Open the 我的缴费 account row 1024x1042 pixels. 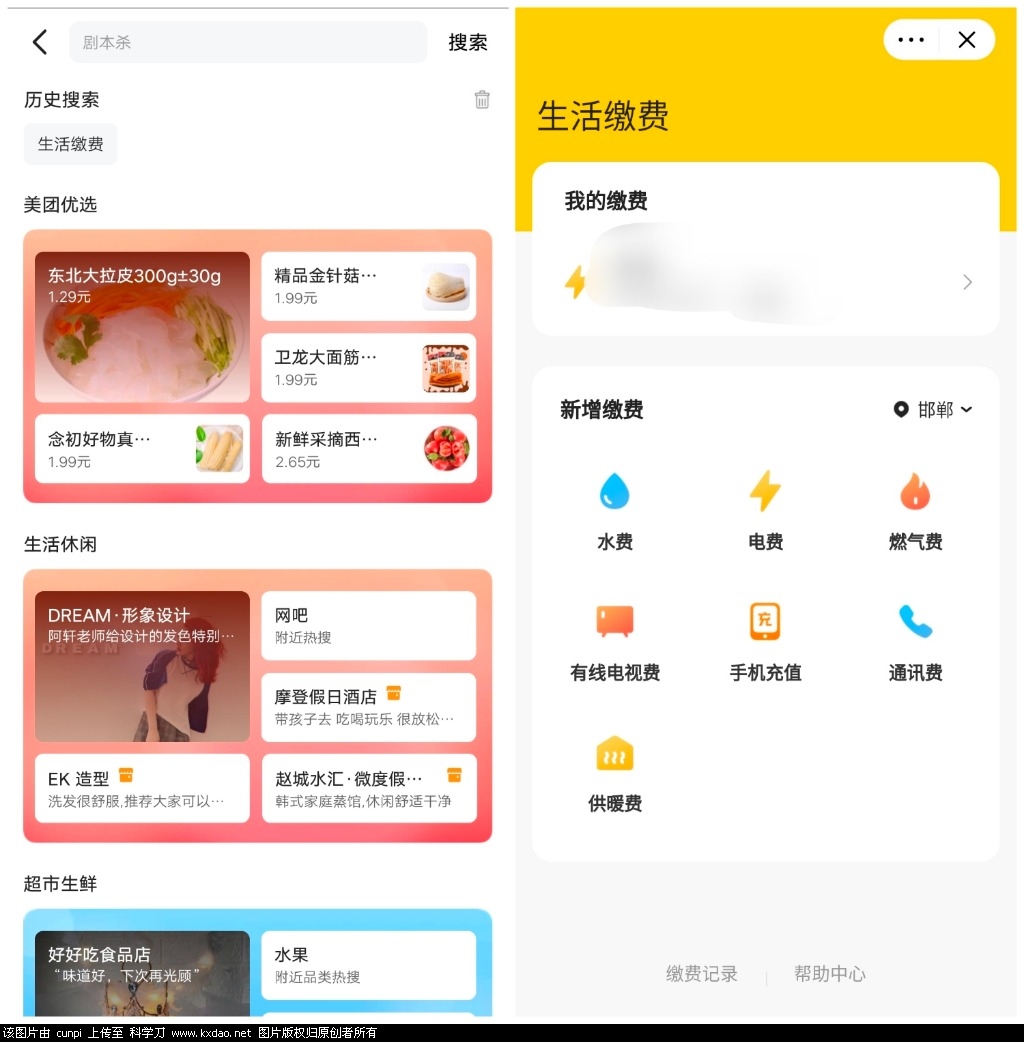766,282
